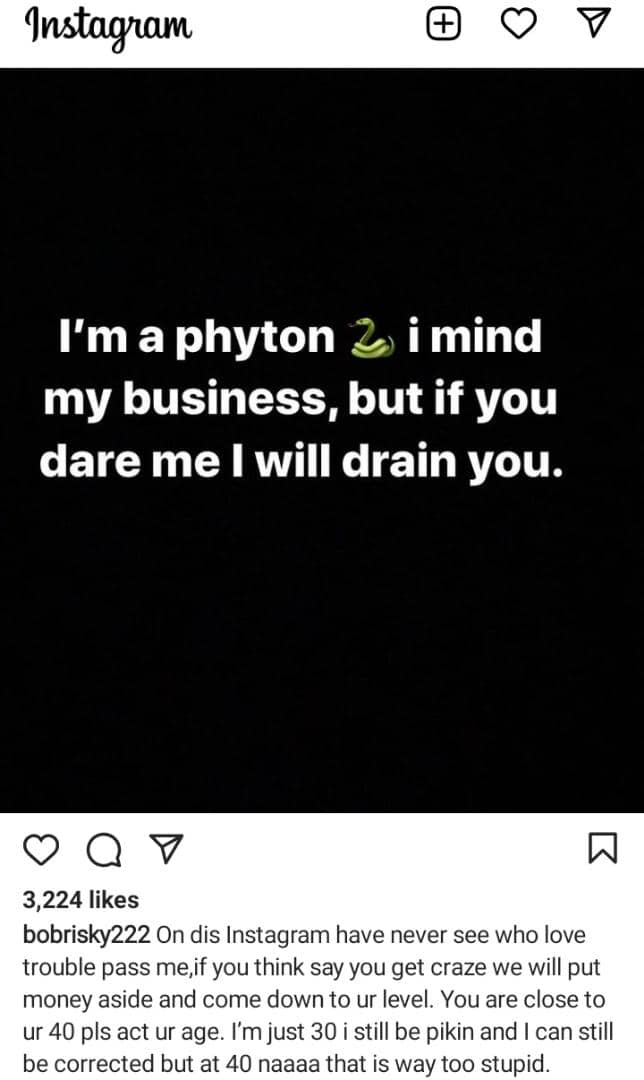Like the bobrisky222 post

[41, 849]
